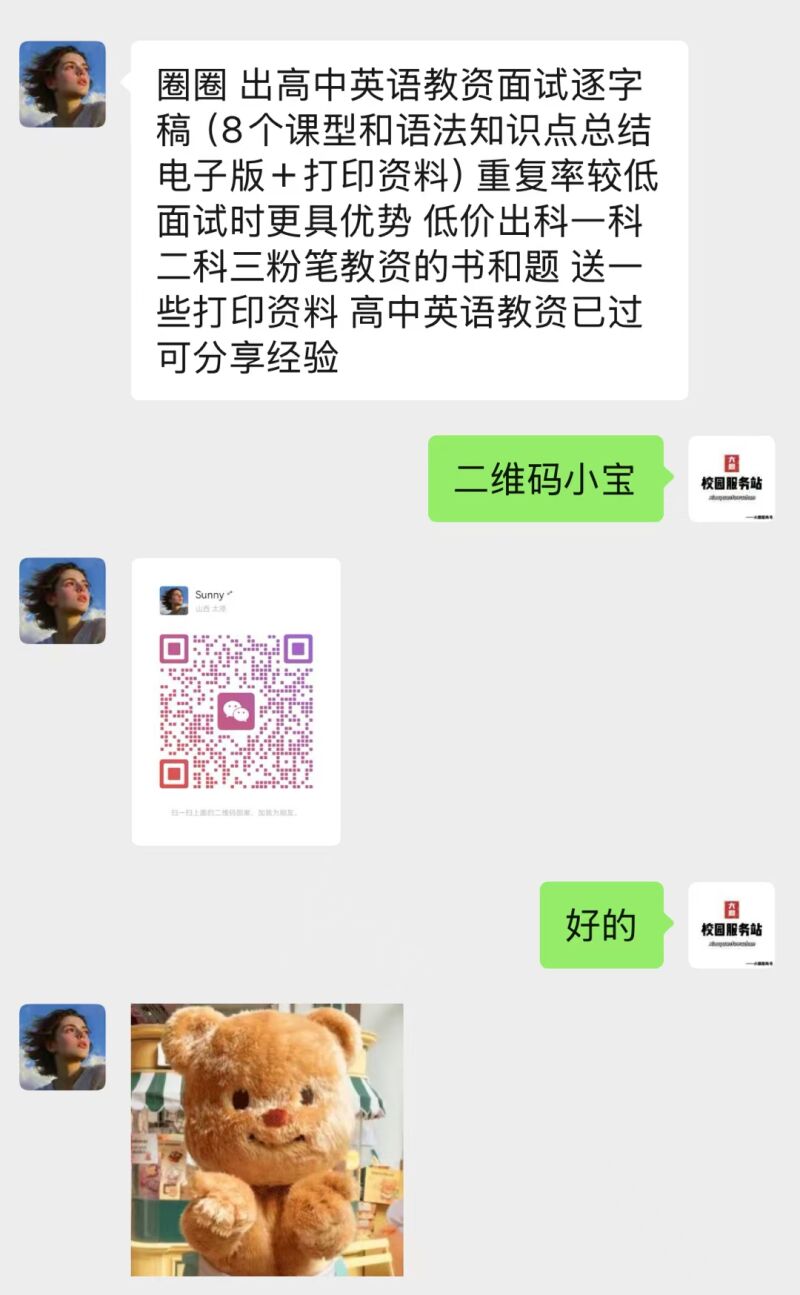
Task: Open sender's avatar beside the 圈圈 text message
Action: (x=62, y=84)
